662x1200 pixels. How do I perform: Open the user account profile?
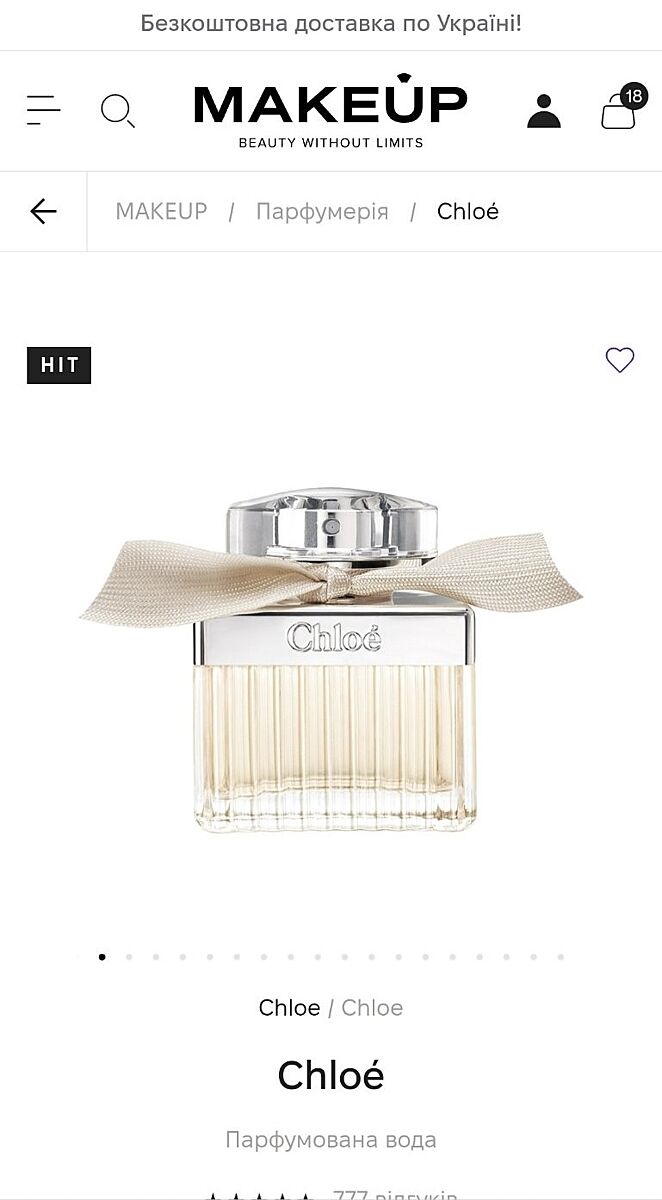tap(544, 111)
